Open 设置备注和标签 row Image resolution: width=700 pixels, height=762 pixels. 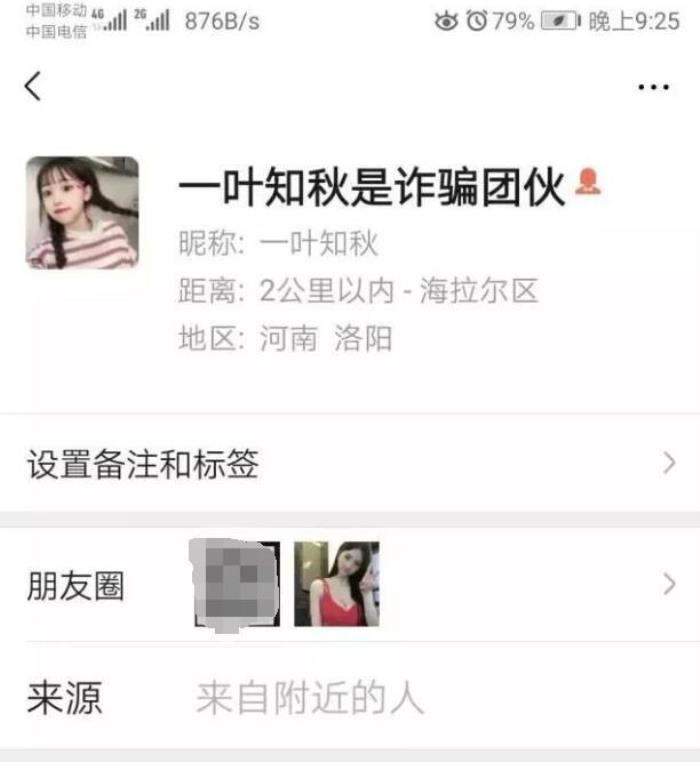[350, 464]
